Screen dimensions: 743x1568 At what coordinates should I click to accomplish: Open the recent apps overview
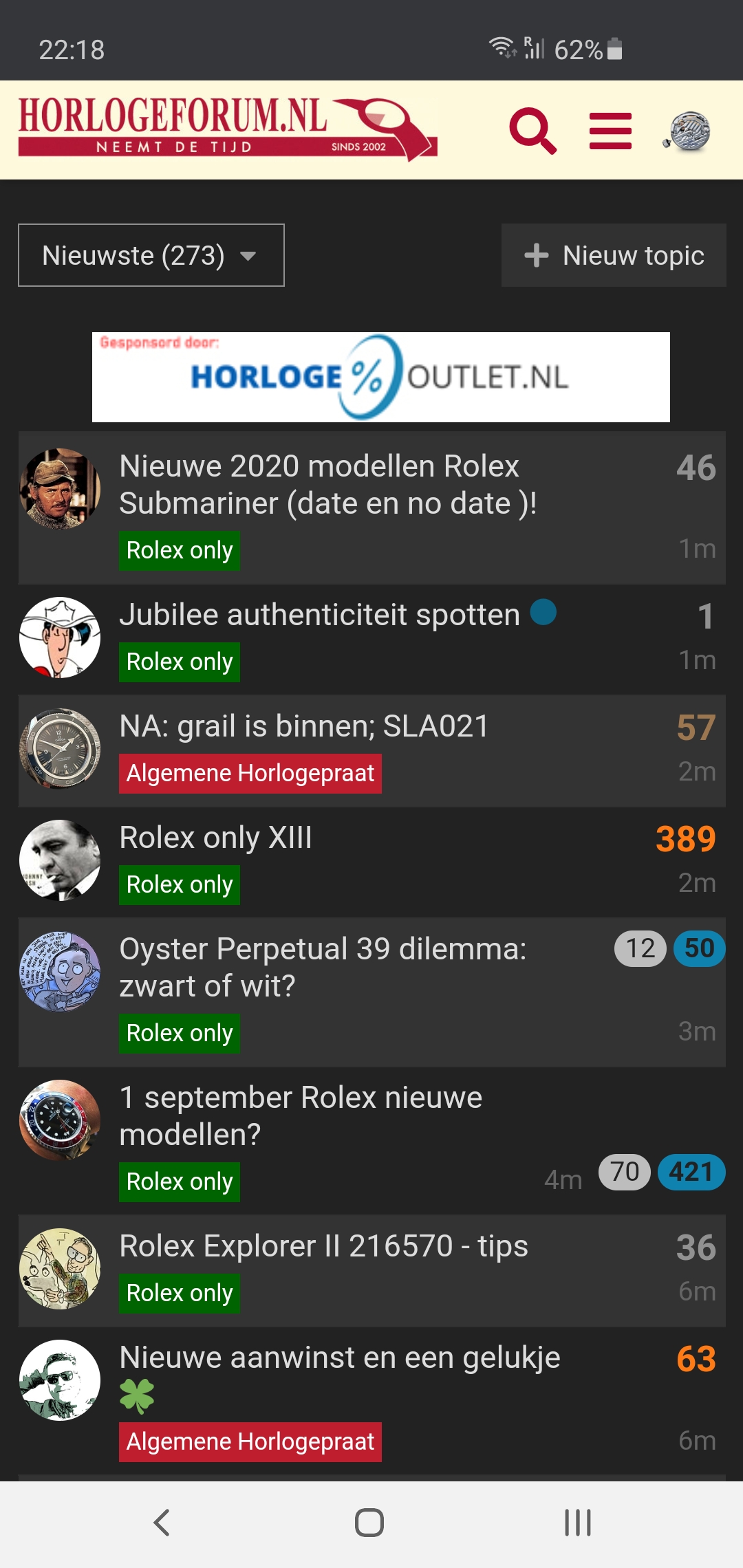(x=577, y=1523)
